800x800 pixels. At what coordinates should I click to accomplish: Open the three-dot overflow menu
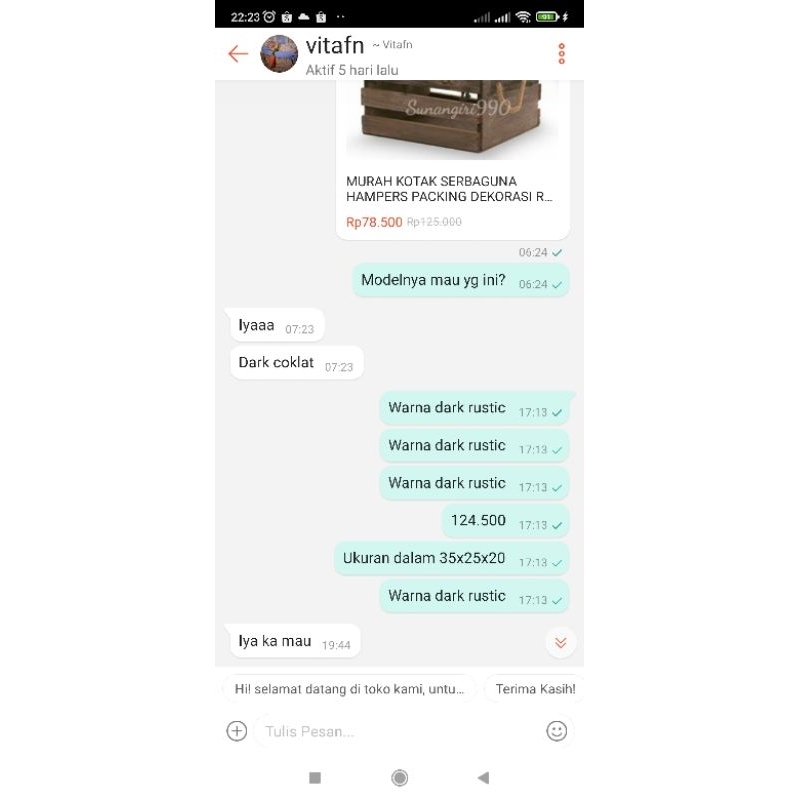pyautogui.click(x=561, y=54)
